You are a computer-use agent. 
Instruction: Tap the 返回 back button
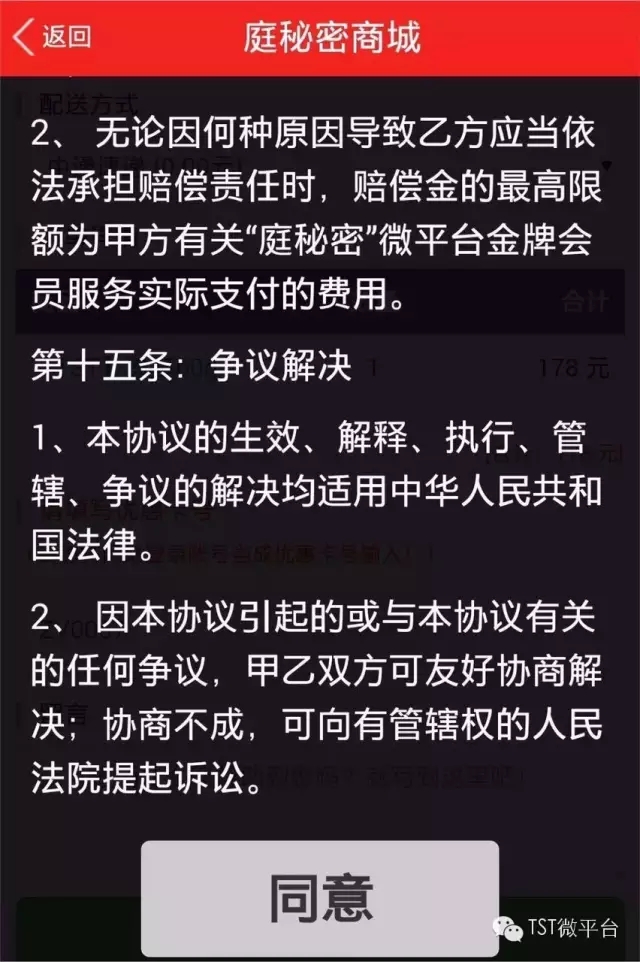[54, 37]
